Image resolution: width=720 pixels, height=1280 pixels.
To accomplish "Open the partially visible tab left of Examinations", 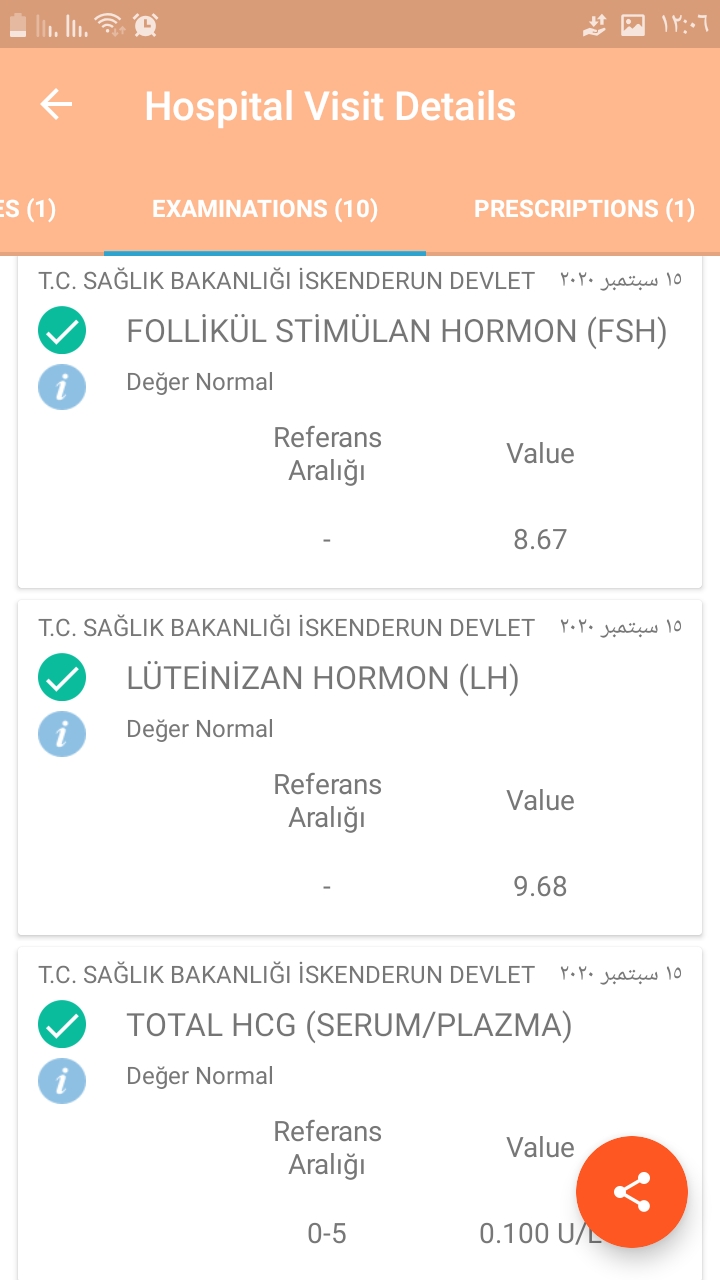I will tap(28, 209).
